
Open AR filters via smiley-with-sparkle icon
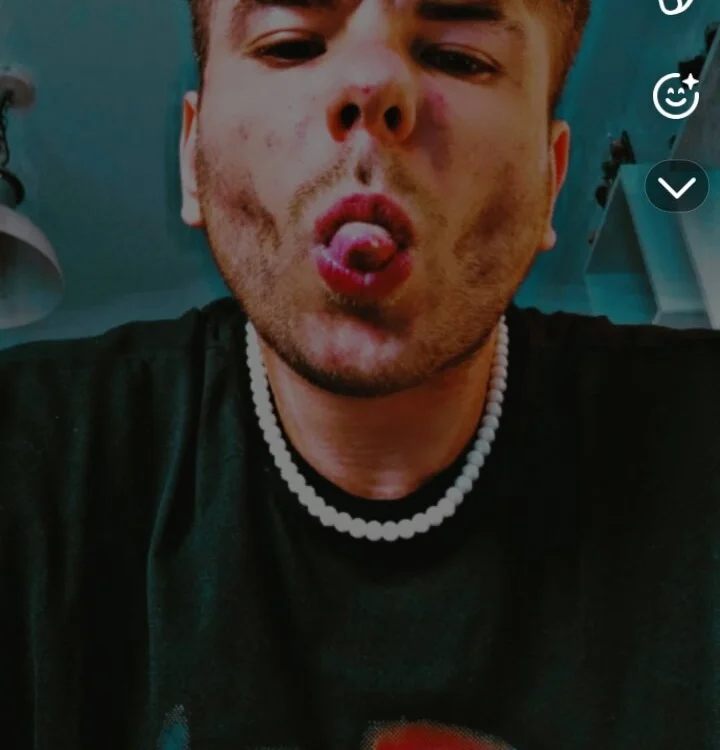coord(675,93)
